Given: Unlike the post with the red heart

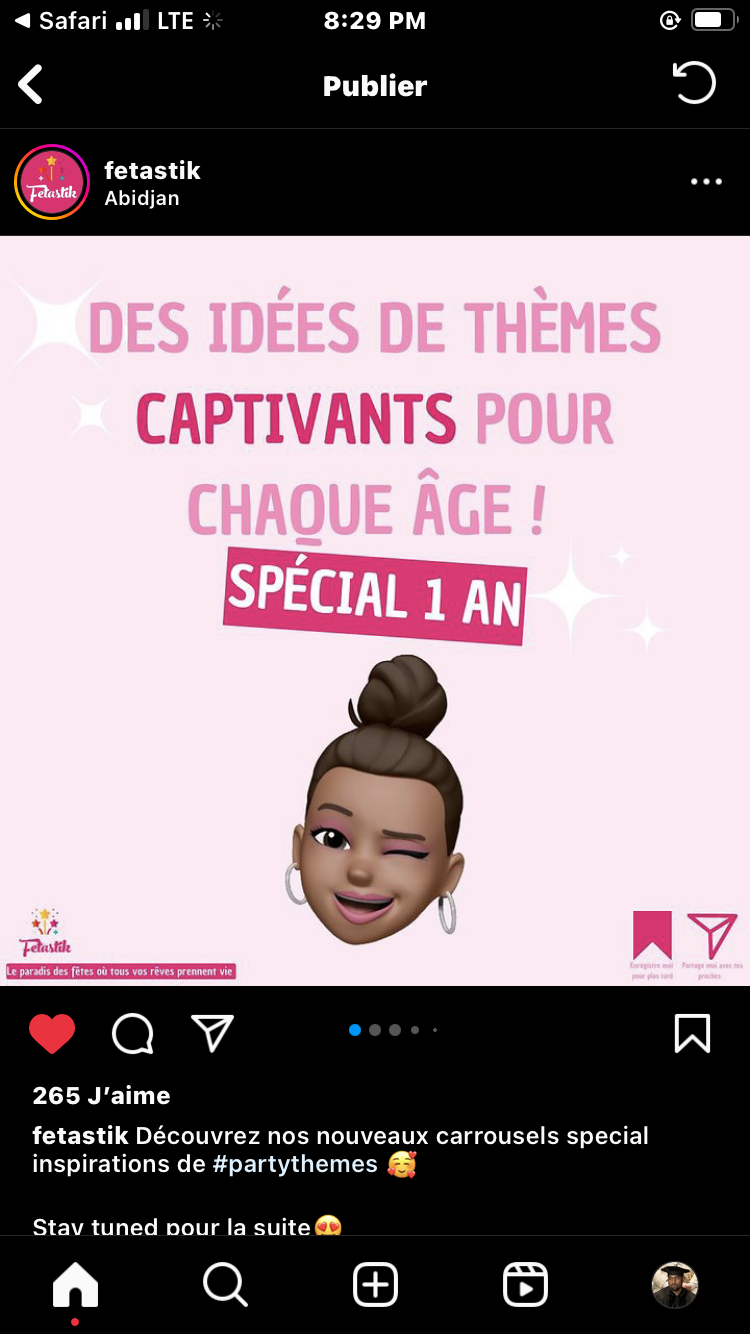Looking at the screenshot, I should [52, 1034].
